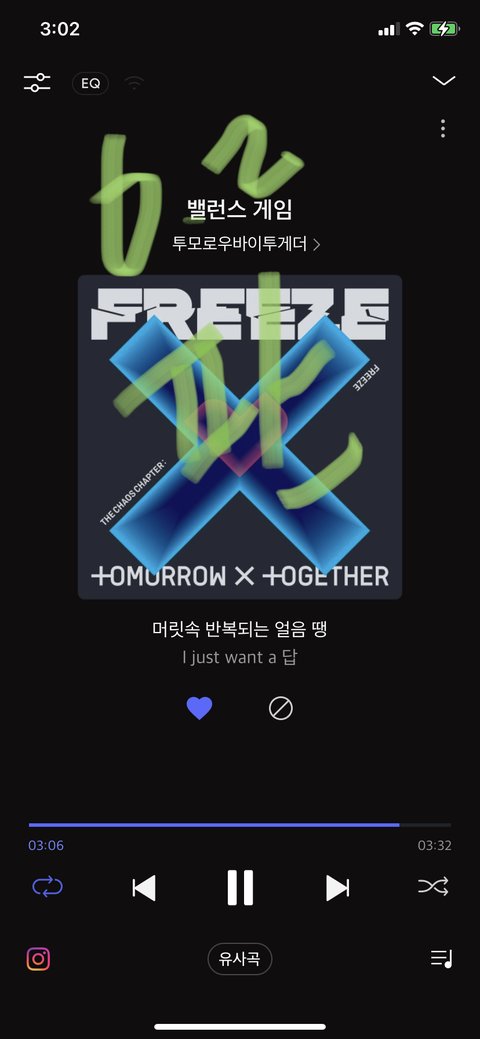
Task: Open the audio settings sliders icon
Action: pos(37,83)
